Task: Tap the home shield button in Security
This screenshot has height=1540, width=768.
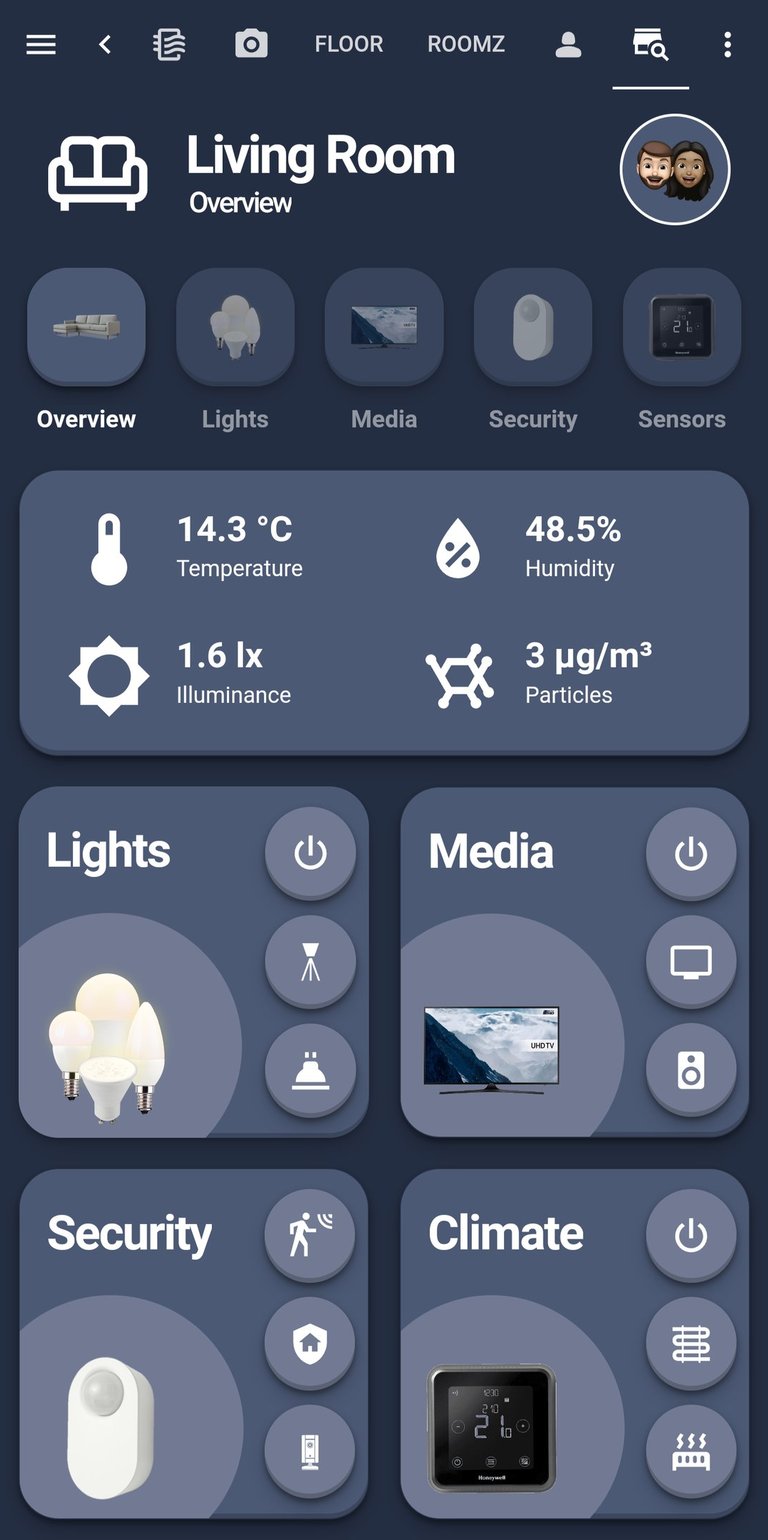Action: pyautogui.click(x=310, y=1343)
